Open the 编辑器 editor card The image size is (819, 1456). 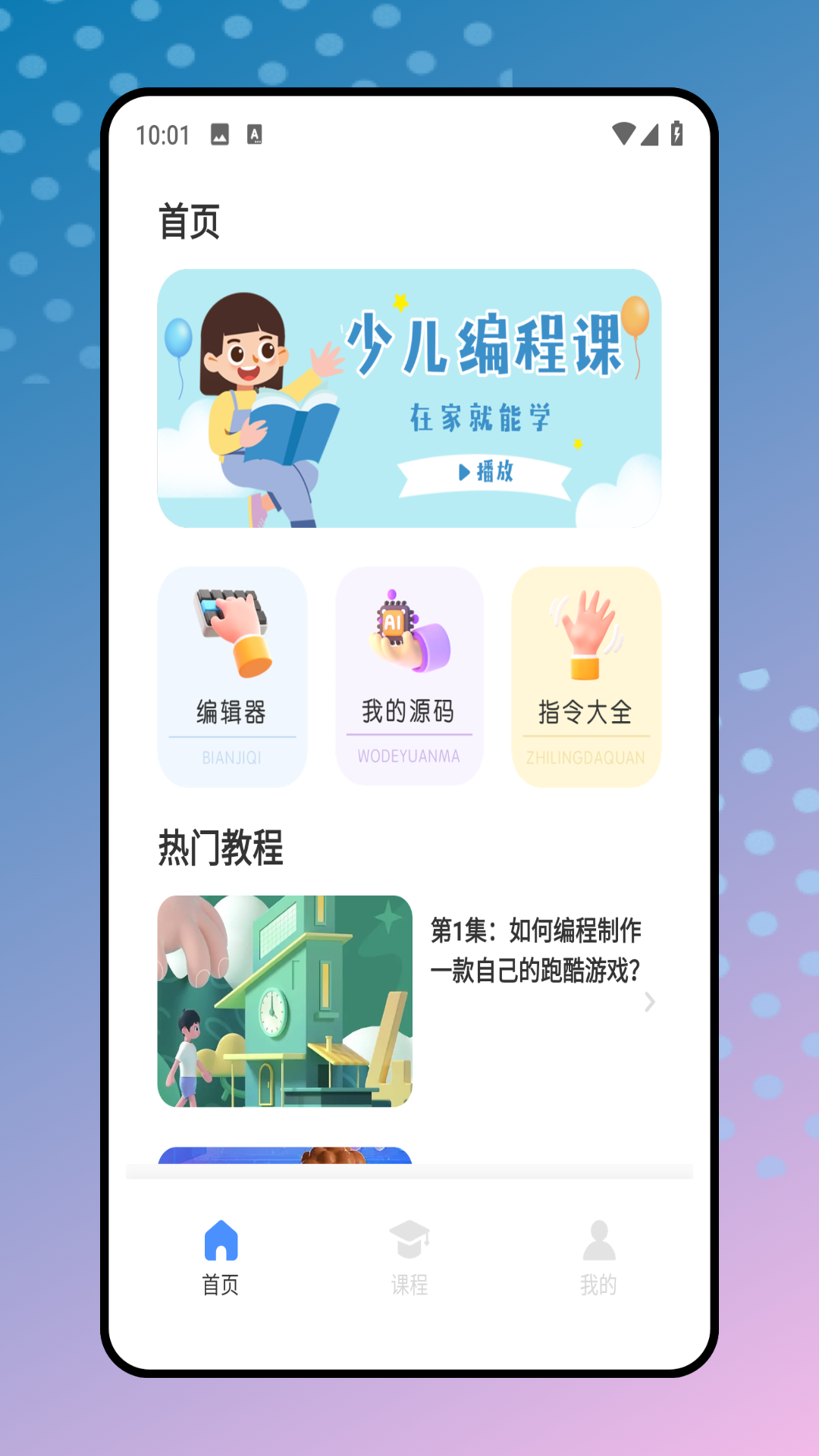pos(232,676)
